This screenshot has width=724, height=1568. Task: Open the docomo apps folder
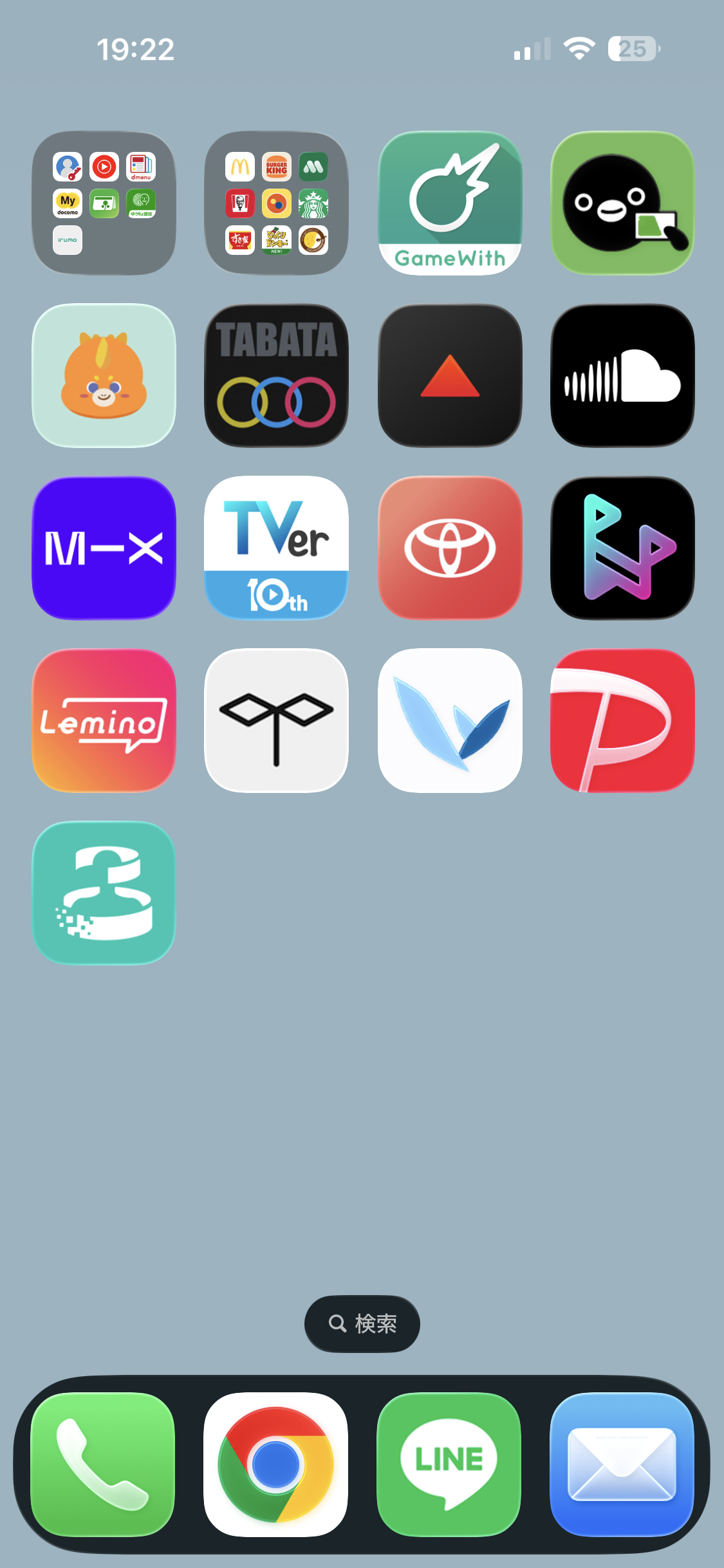tap(104, 203)
